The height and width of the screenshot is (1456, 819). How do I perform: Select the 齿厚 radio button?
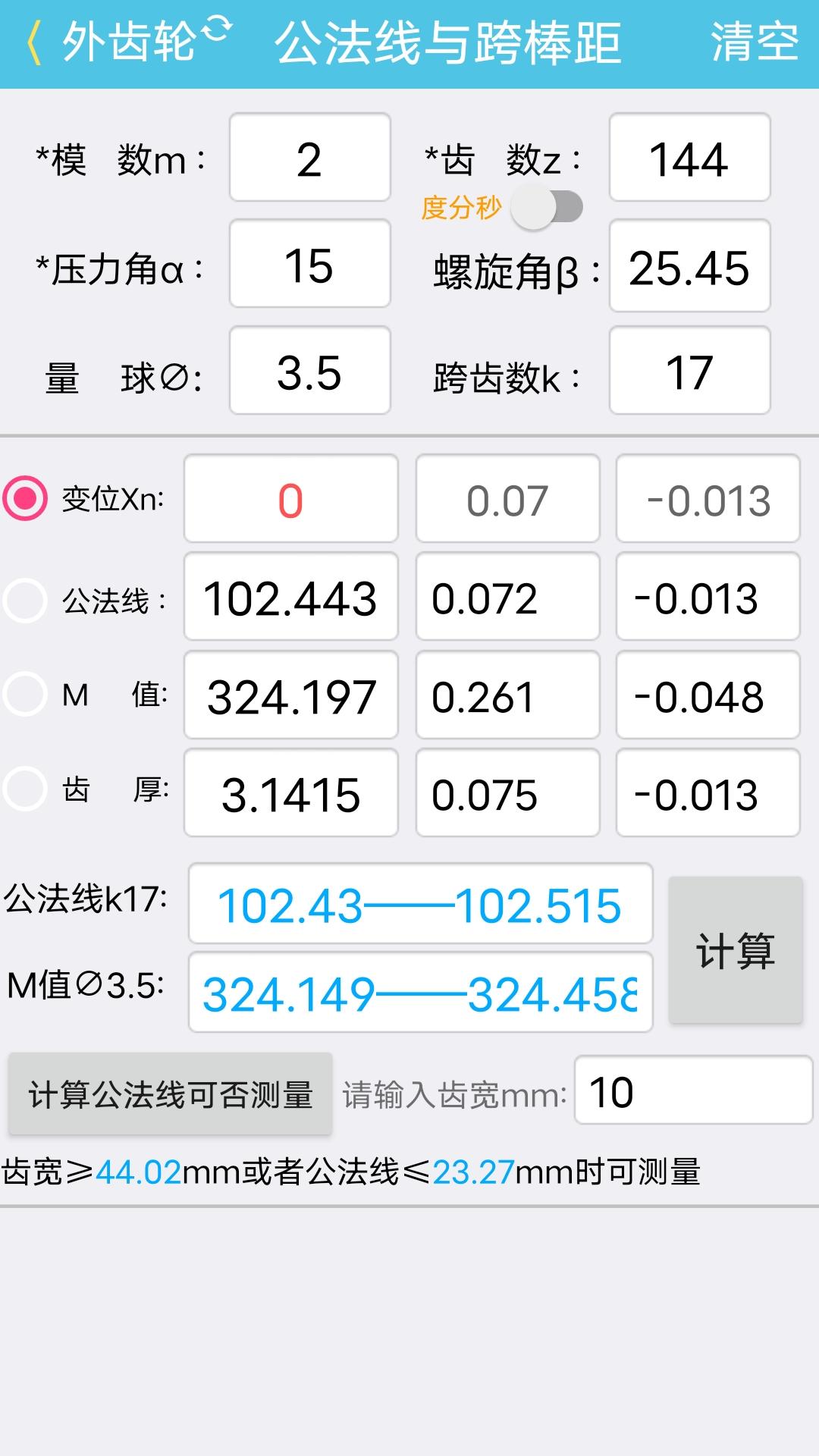coord(25,793)
